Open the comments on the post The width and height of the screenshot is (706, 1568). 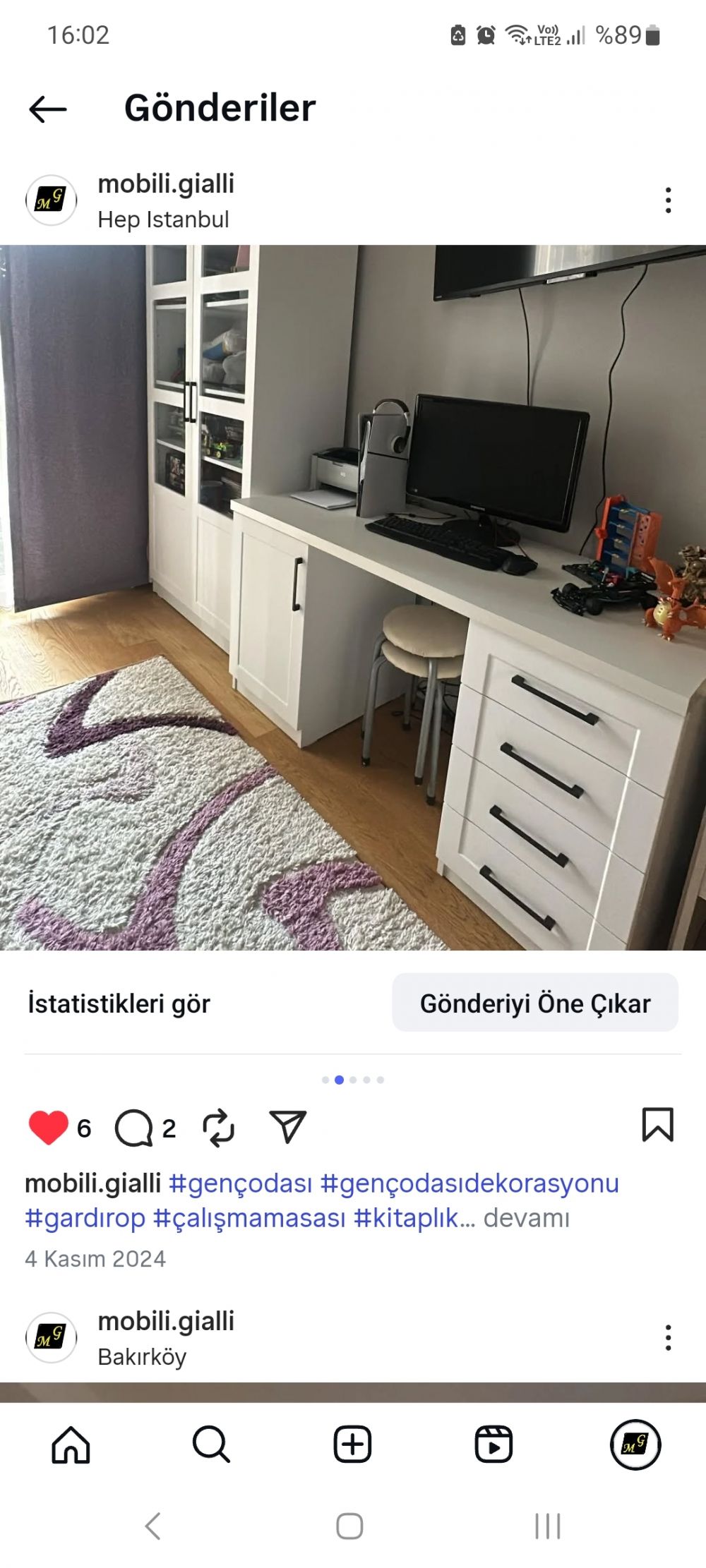(133, 1127)
